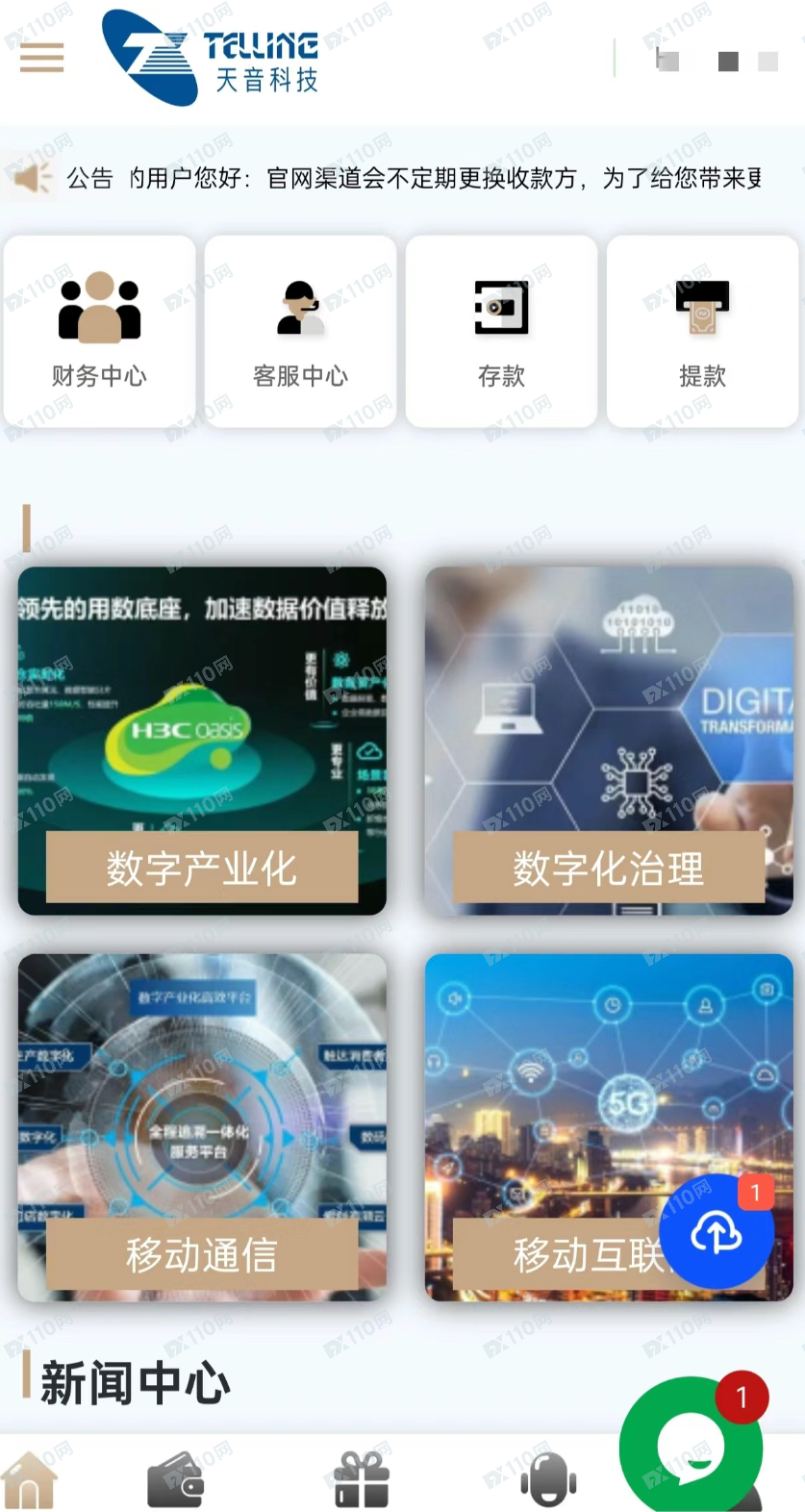805x1512 pixels.
Task: Open the 公告 announcement ticker
Action: (x=414, y=178)
